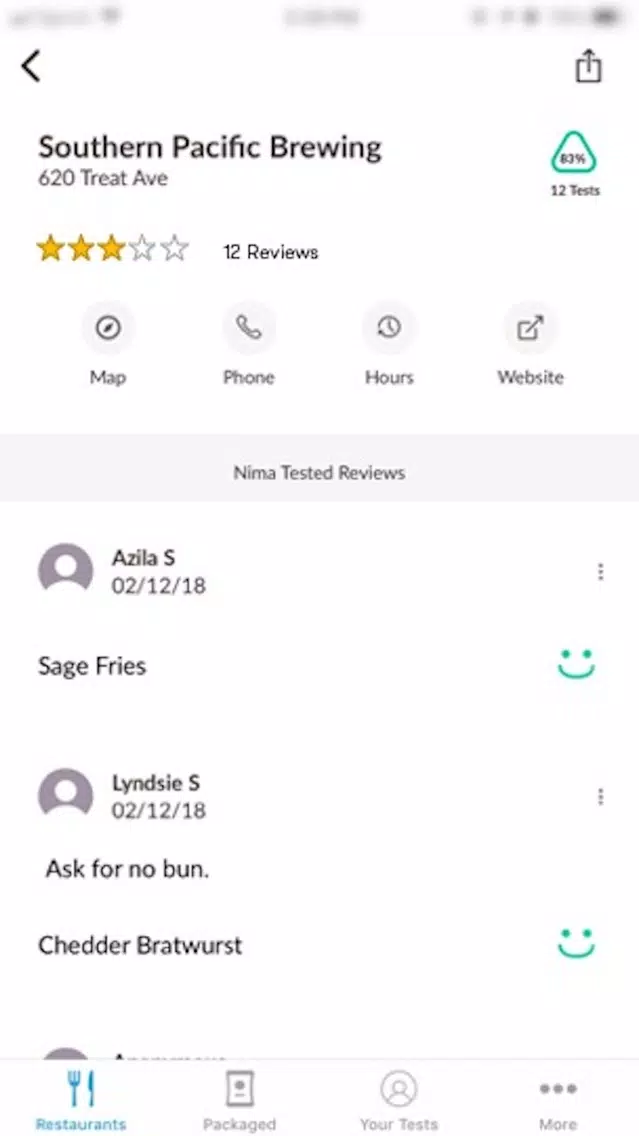Open options menu on Lyndsie S review
The height and width of the screenshot is (1136, 639).
click(600, 797)
